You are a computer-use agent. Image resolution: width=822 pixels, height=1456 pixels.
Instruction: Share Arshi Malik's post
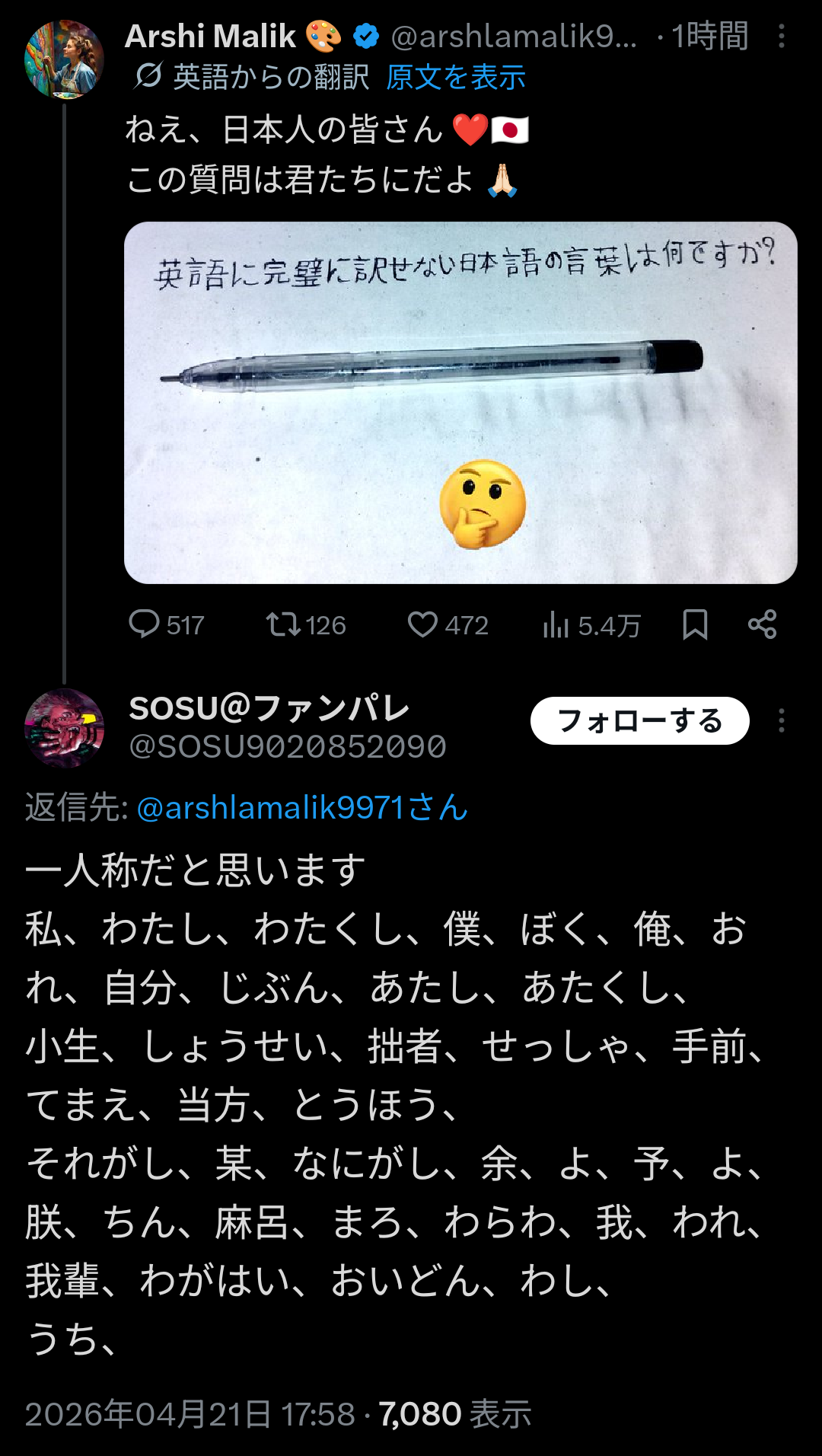pos(762,624)
